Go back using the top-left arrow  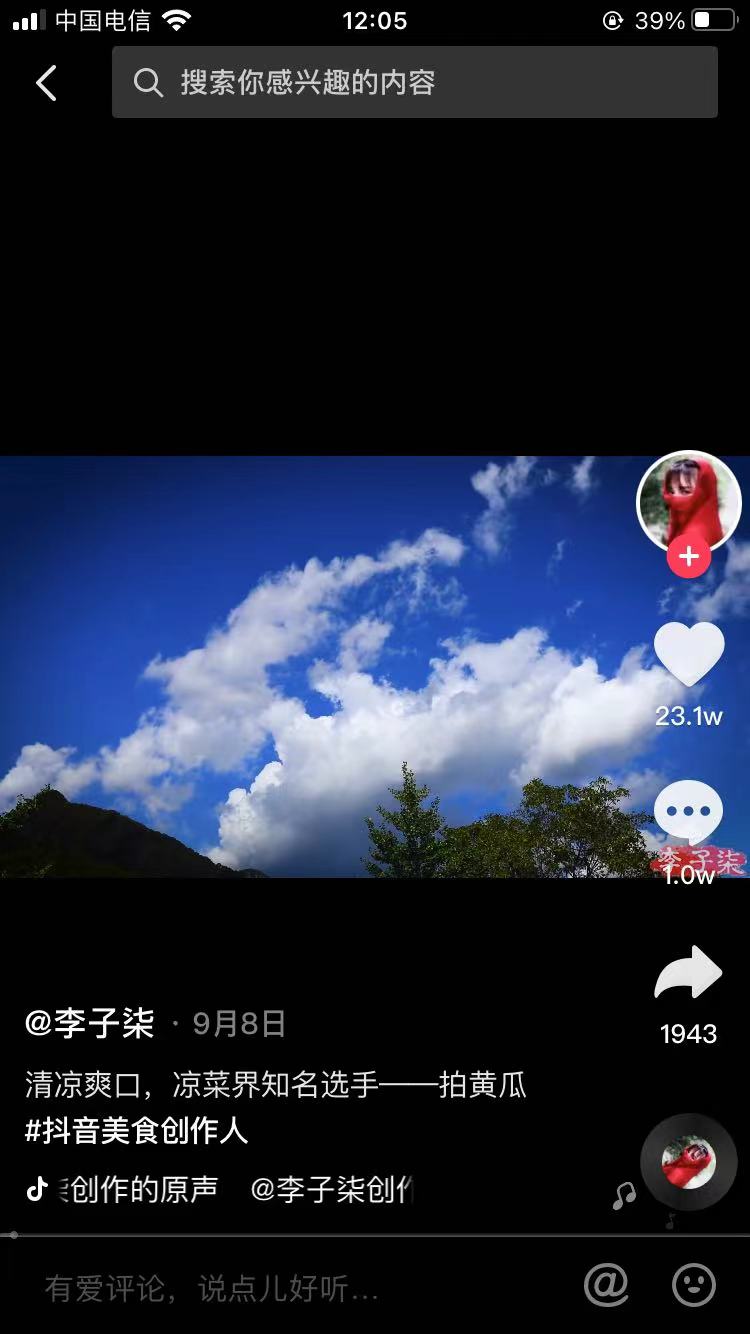pos(46,83)
